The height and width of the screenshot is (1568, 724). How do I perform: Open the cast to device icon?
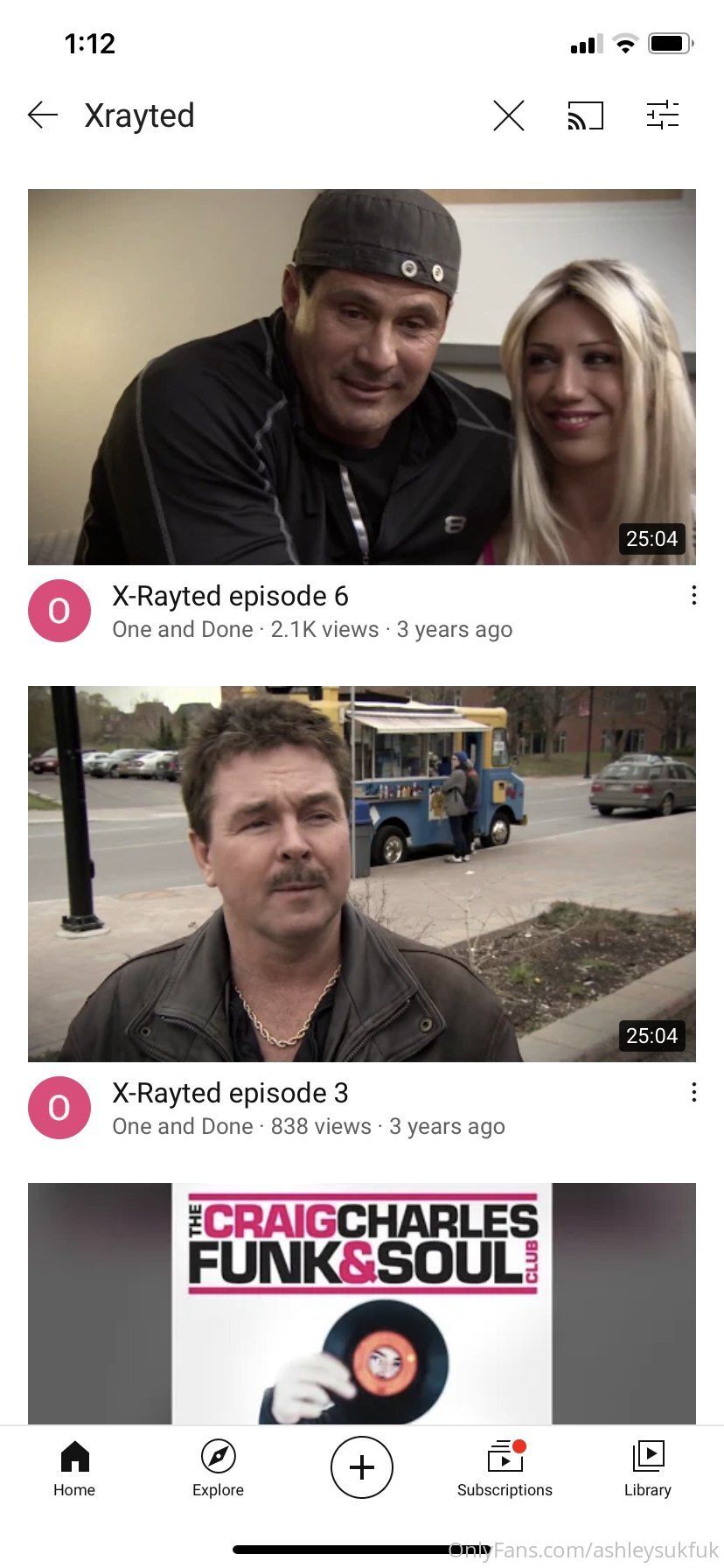585,115
